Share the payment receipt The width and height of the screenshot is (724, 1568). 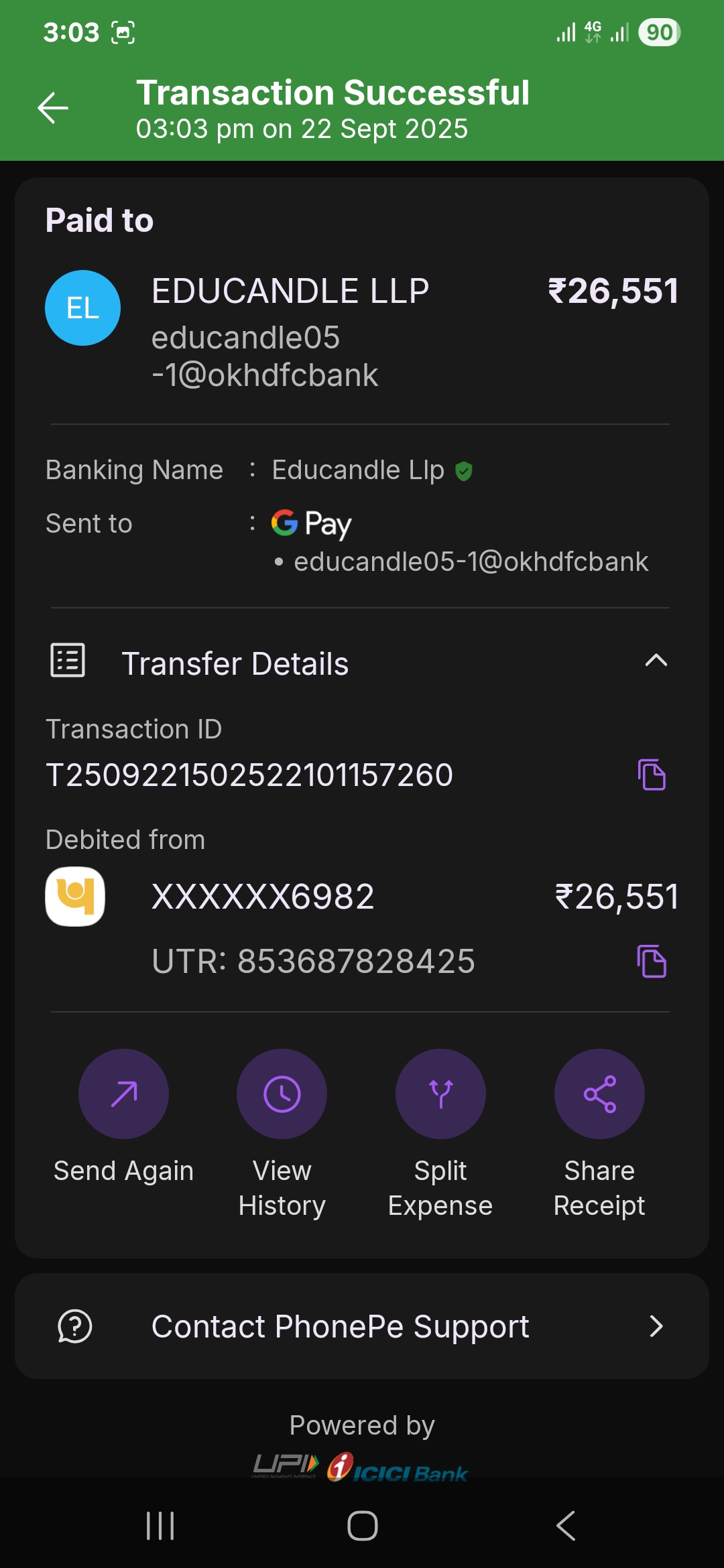click(x=599, y=1094)
